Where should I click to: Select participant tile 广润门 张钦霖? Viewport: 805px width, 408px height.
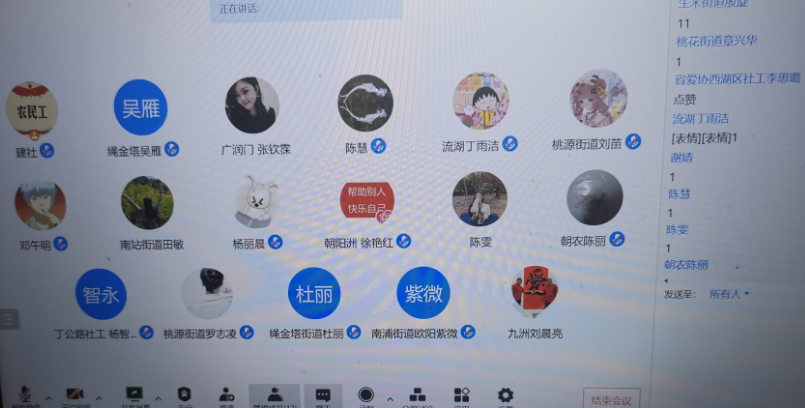click(x=251, y=106)
